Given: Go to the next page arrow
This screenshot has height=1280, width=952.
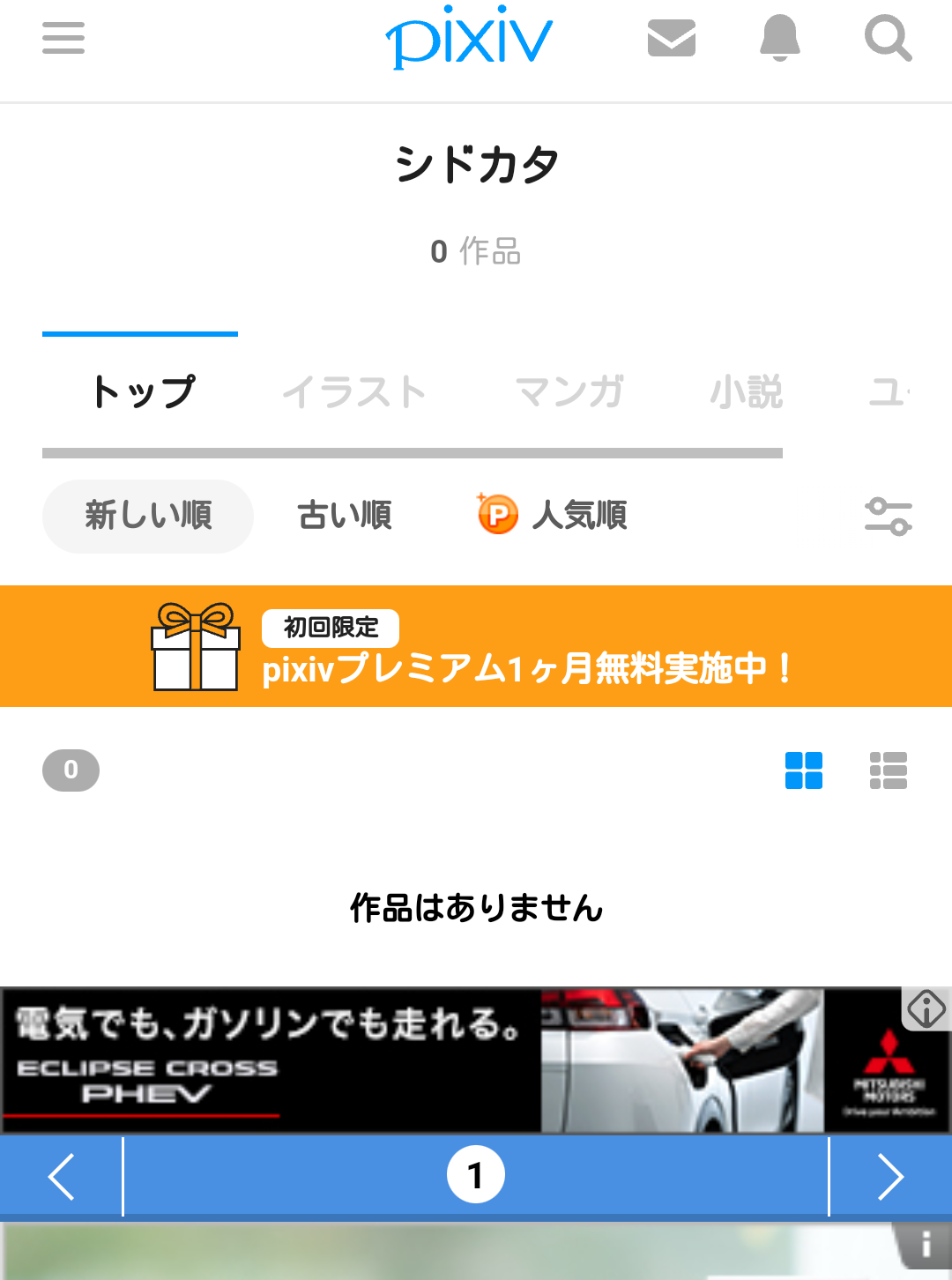Looking at the screenshot, I should [x=891, y=1177].
